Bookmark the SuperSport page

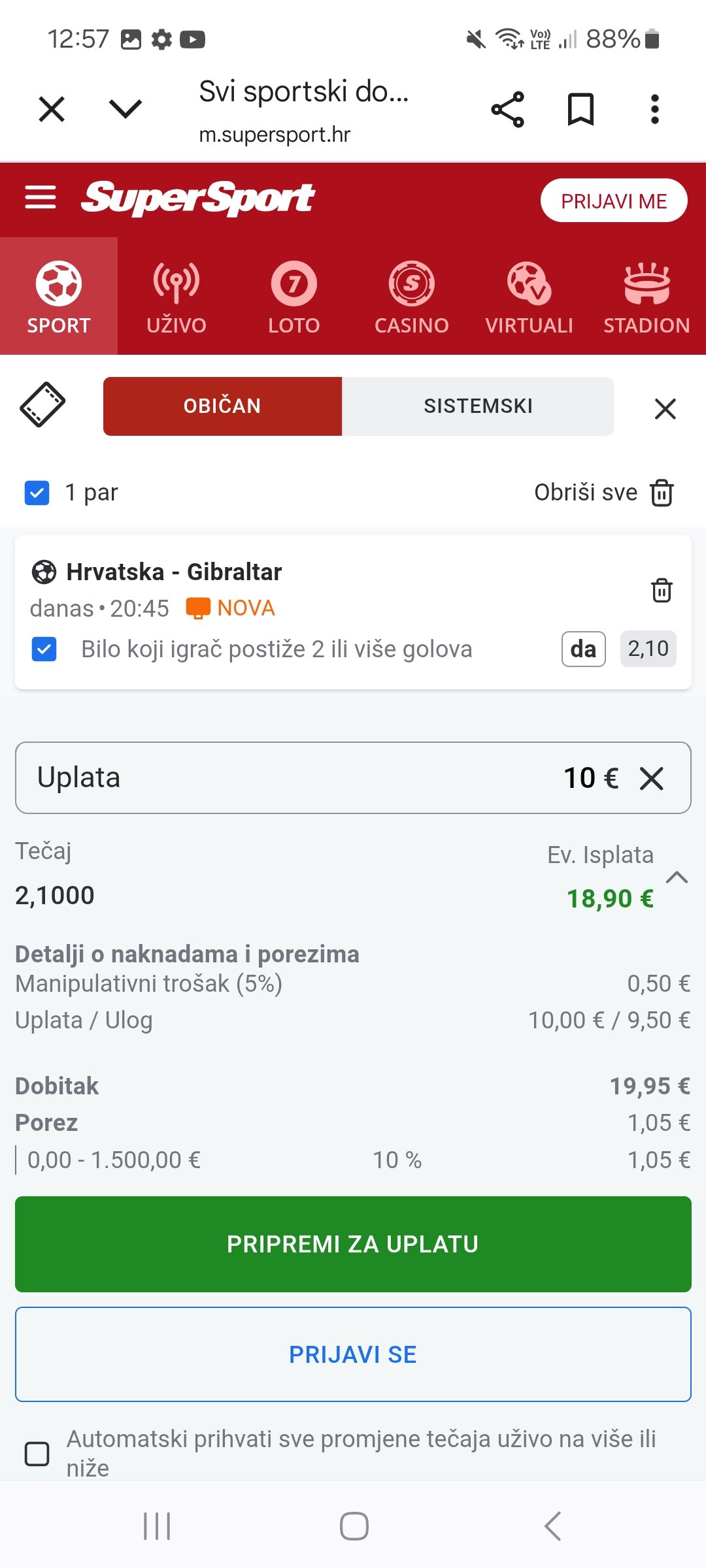580,109
